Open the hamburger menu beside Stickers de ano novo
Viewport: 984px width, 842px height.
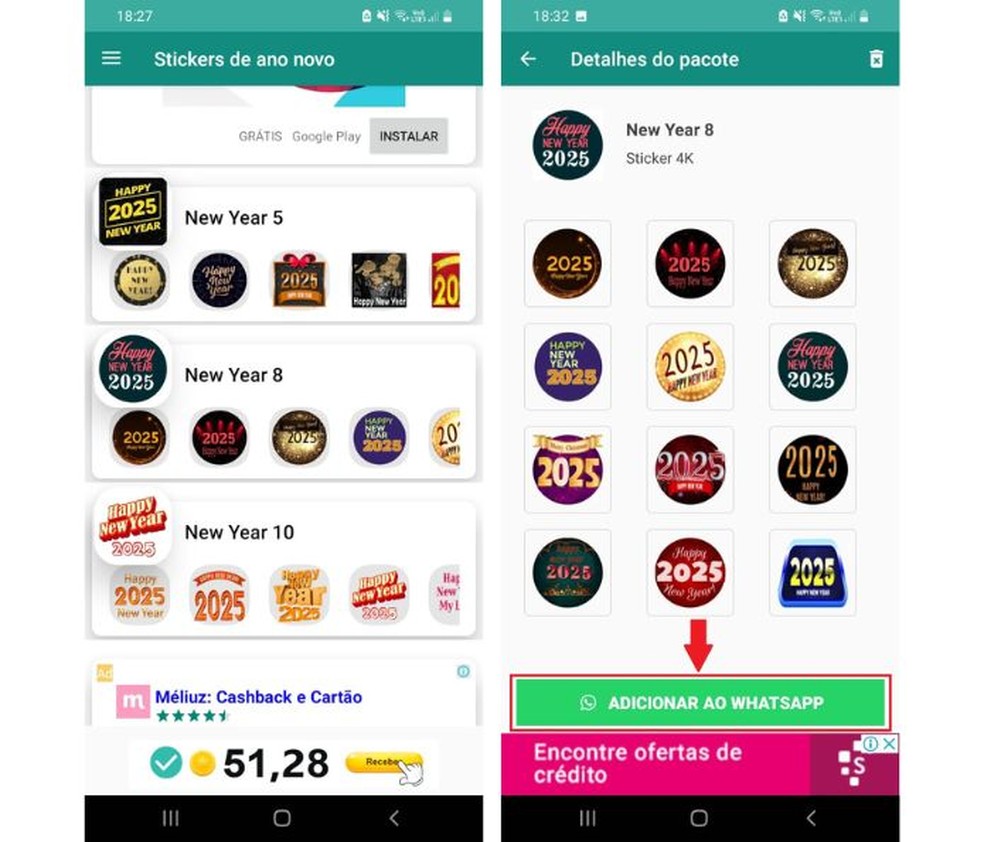tap(111, 58)
